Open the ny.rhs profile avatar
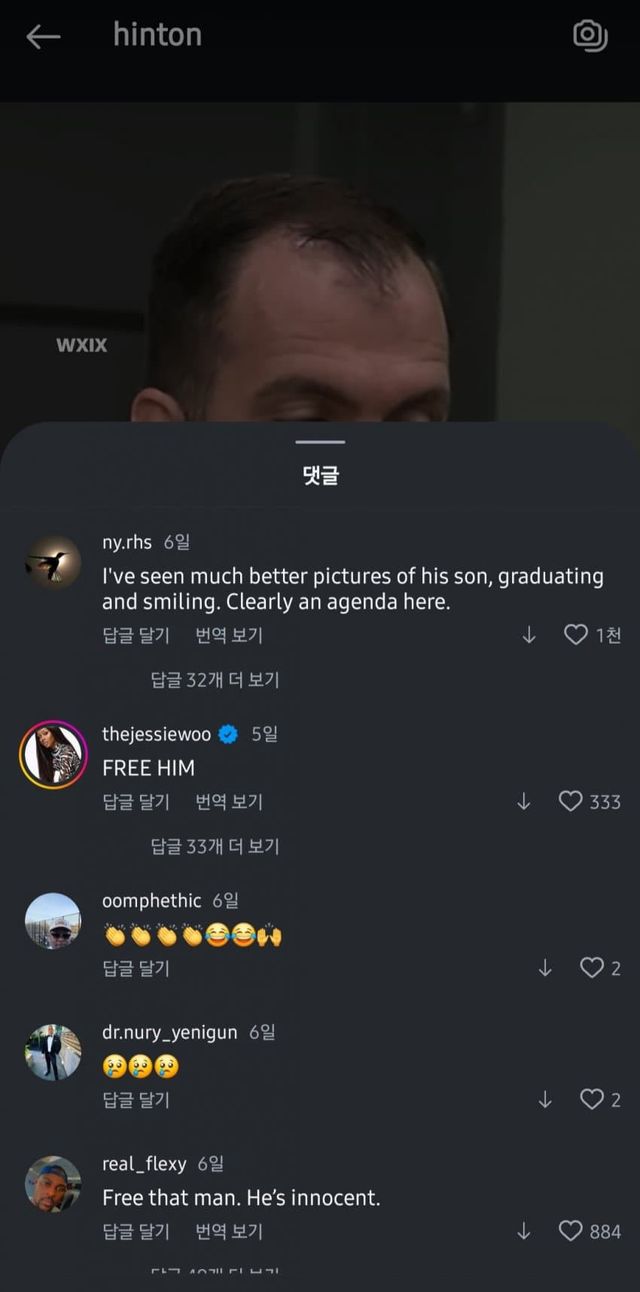The image size is (640, 1292). coord(53,563)
